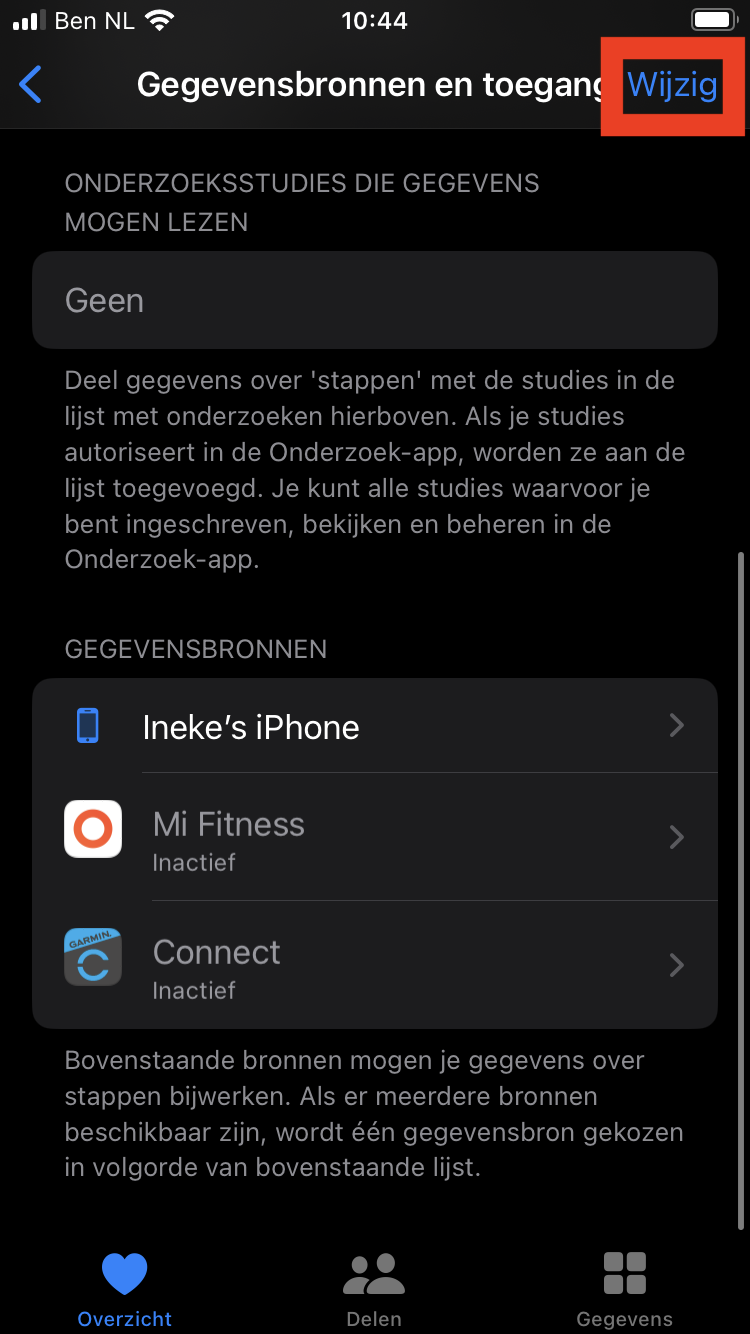Tap Wijzig to edit data sources
Image resolution: width=750 pixels, height=1334 pixels.
tap(672, 85)
